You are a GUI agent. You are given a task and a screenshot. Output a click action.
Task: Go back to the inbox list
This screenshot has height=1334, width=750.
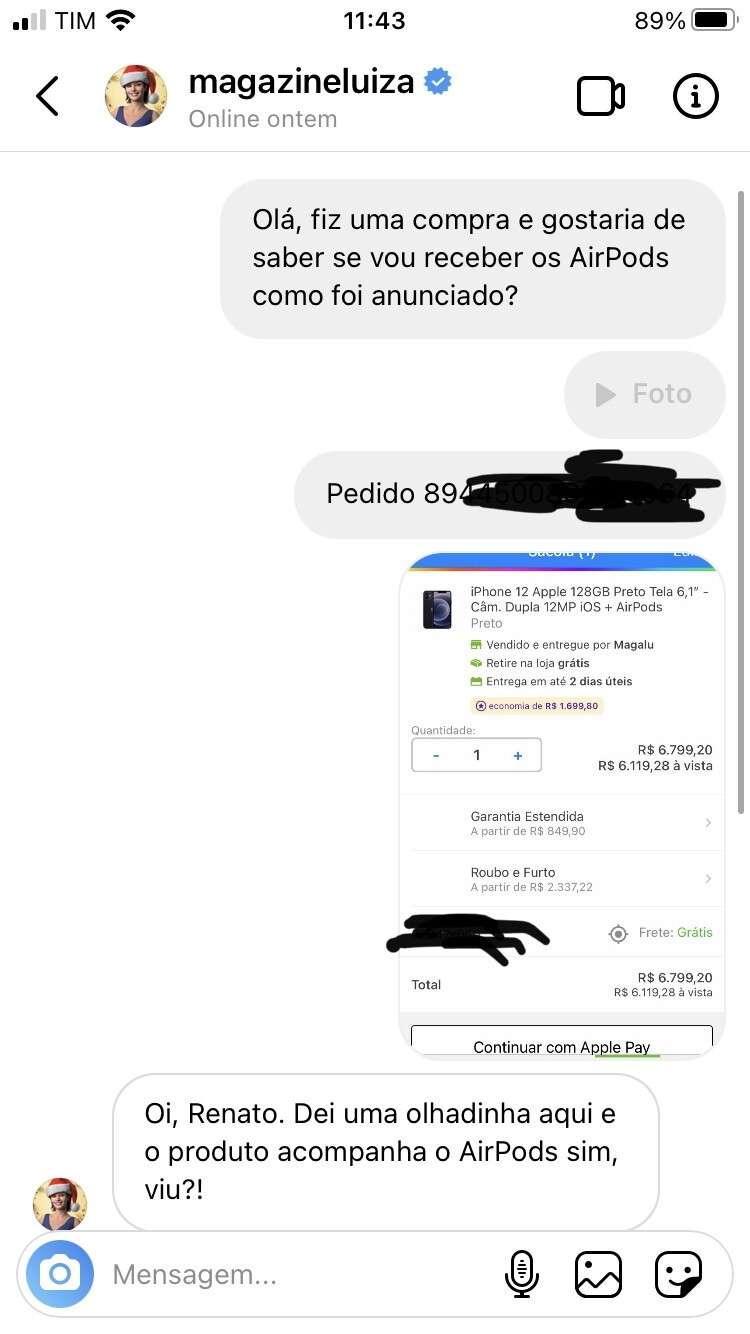tap(47, 96)
